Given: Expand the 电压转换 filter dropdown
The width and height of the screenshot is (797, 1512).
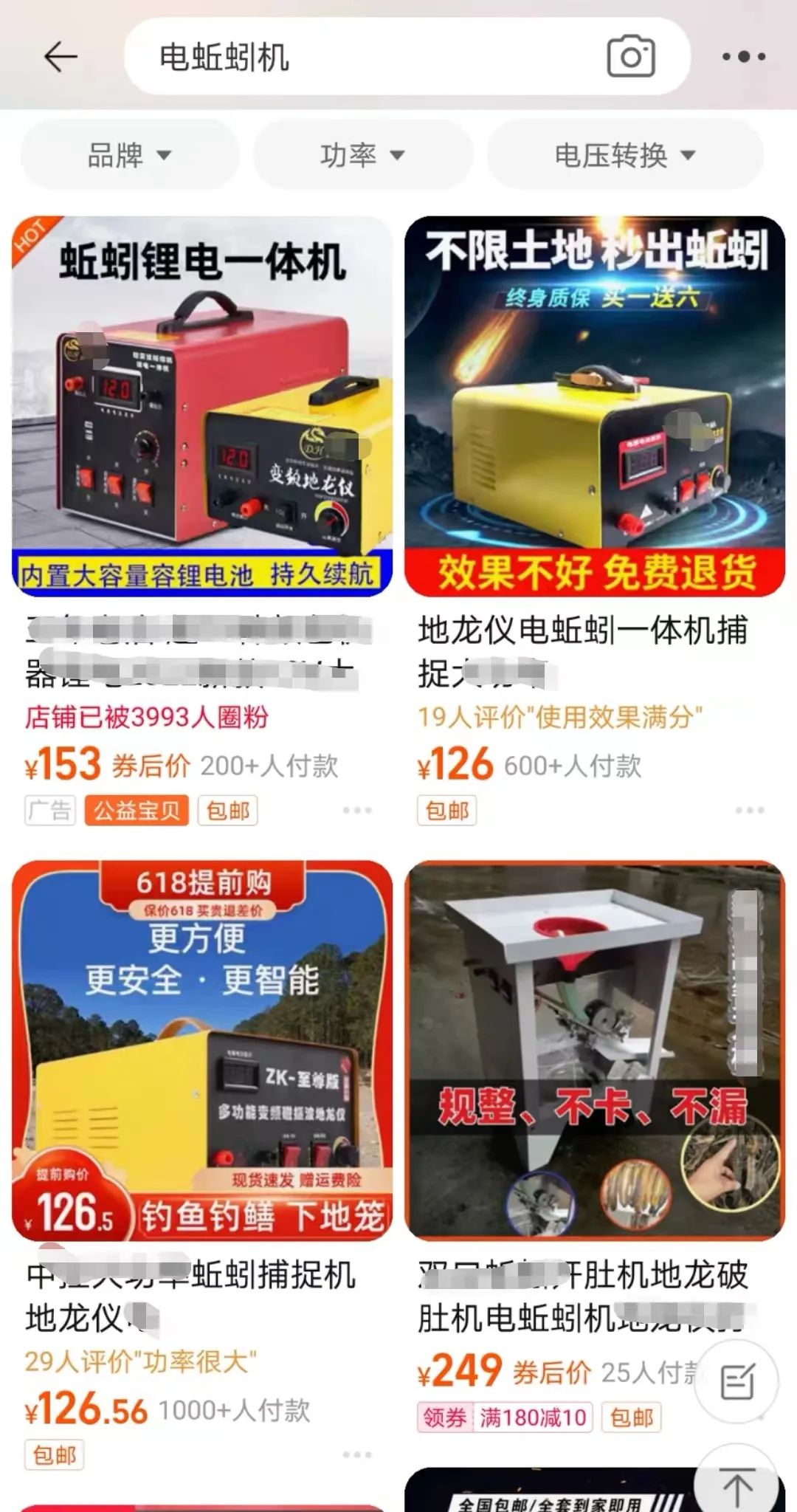Looking at the screenshot, I should [624, 155].
